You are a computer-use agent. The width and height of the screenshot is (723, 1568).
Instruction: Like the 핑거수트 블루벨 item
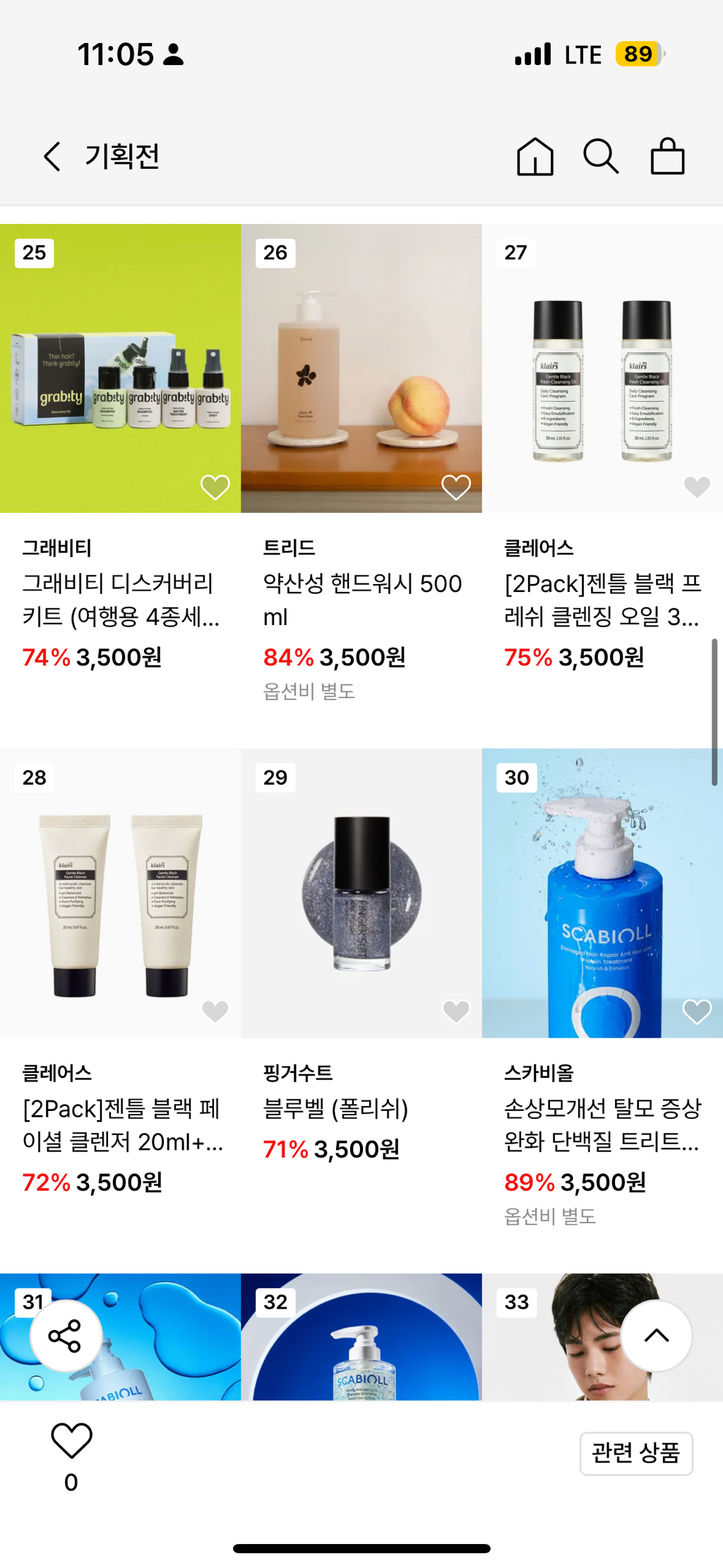(x=456, y=1011)
